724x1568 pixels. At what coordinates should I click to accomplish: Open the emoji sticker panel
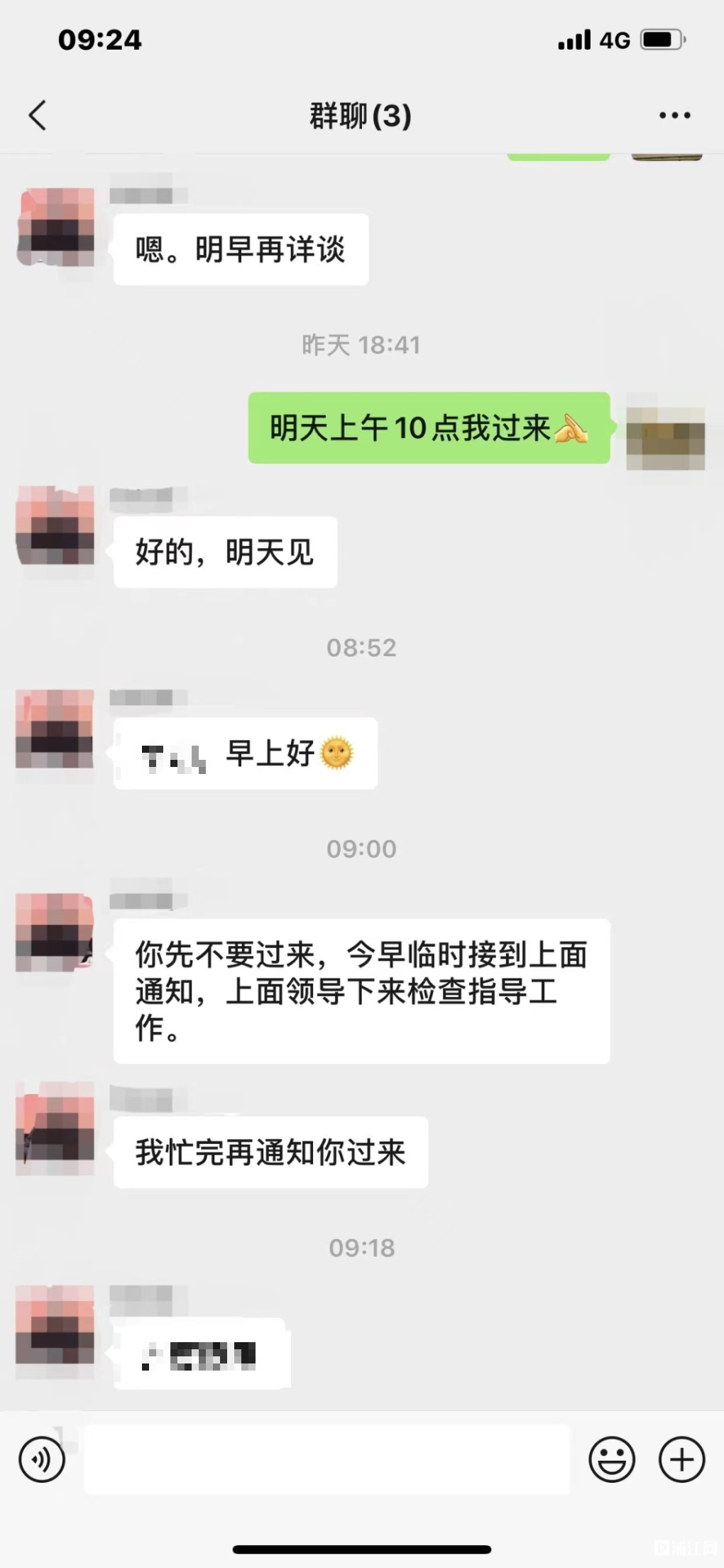click(x=612, y=1460)
